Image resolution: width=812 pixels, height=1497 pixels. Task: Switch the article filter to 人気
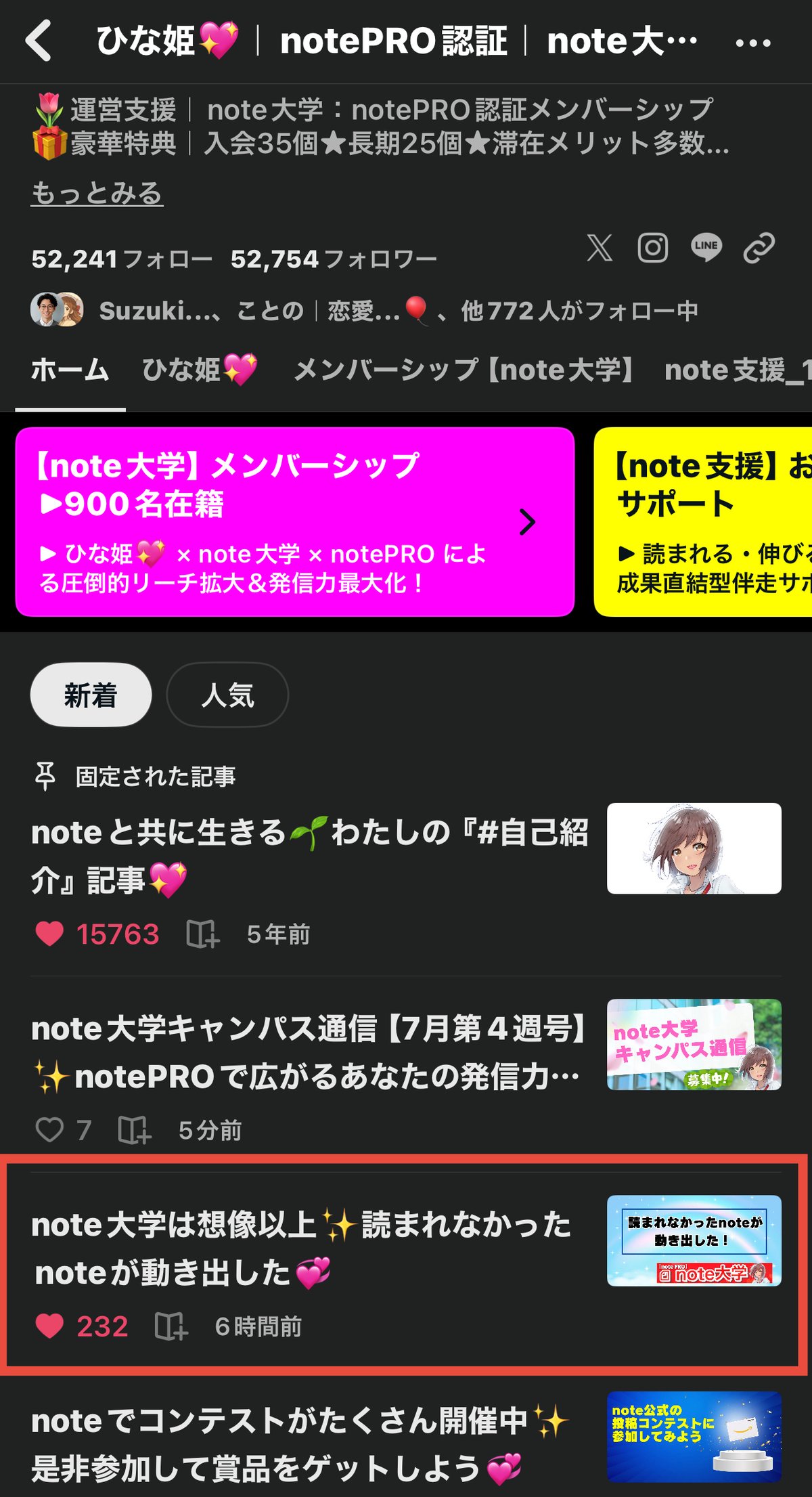point(227,693)
